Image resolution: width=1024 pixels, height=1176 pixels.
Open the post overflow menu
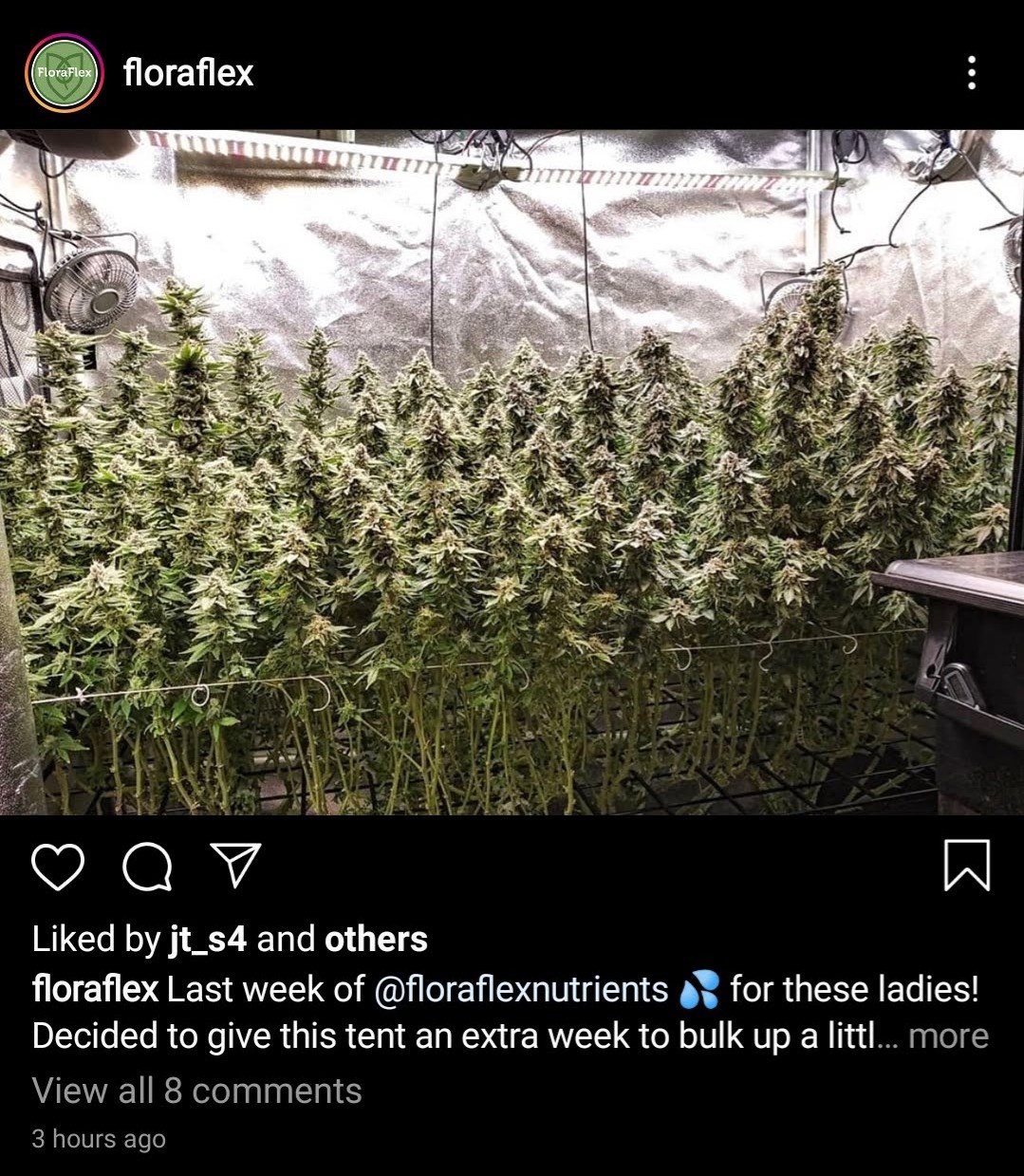971,73
